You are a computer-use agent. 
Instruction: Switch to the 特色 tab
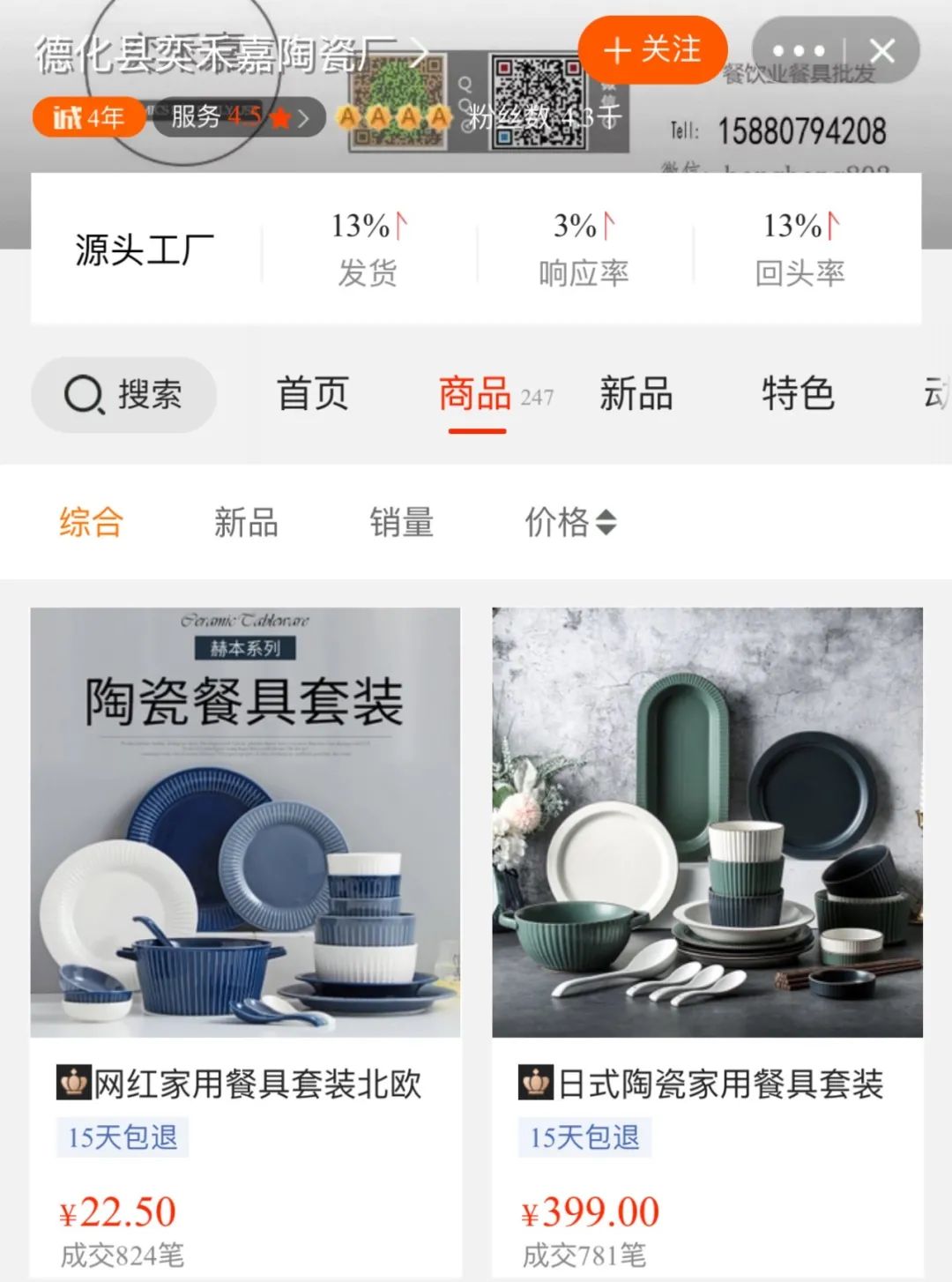(797, 396)
